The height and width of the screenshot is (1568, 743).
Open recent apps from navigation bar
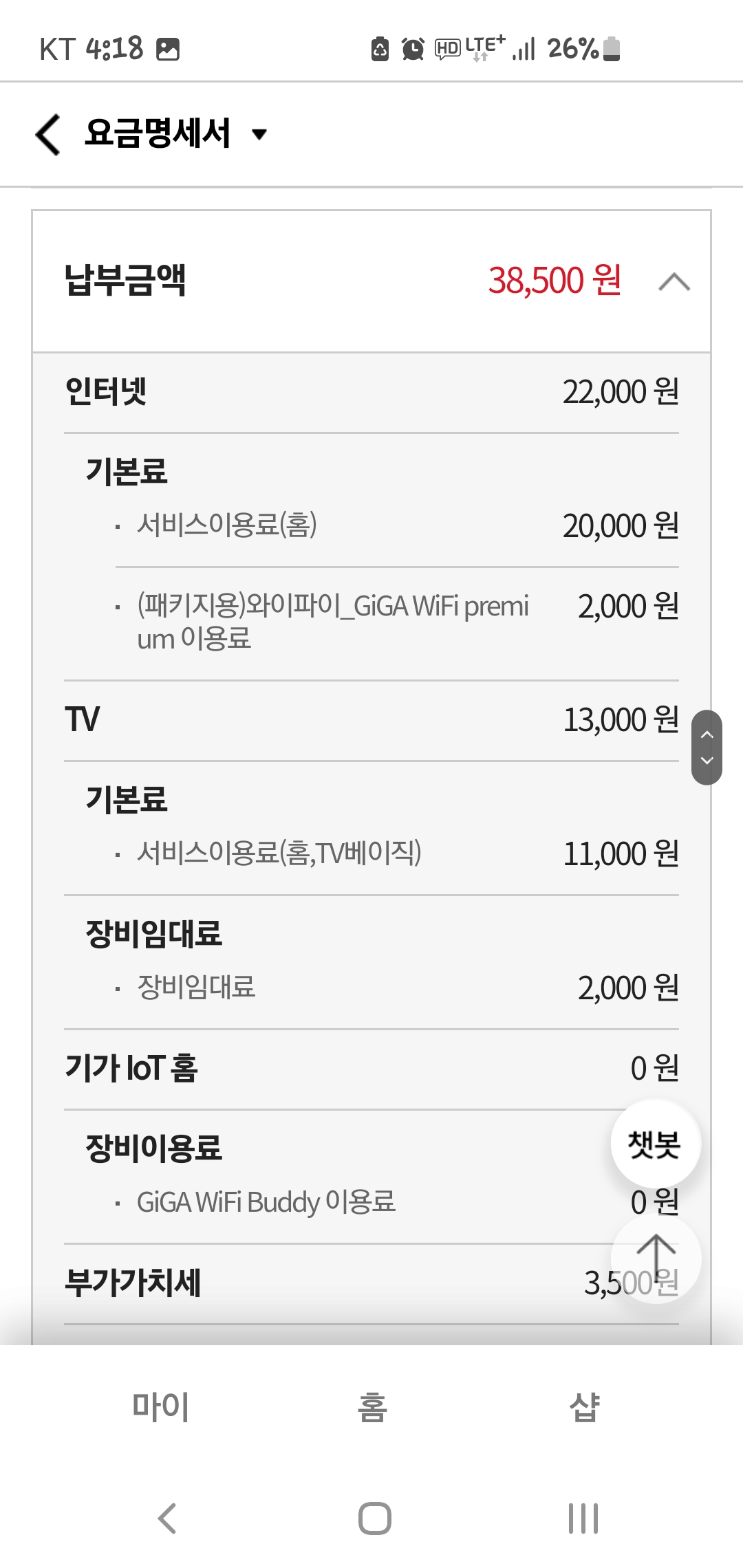(583, 1518)
